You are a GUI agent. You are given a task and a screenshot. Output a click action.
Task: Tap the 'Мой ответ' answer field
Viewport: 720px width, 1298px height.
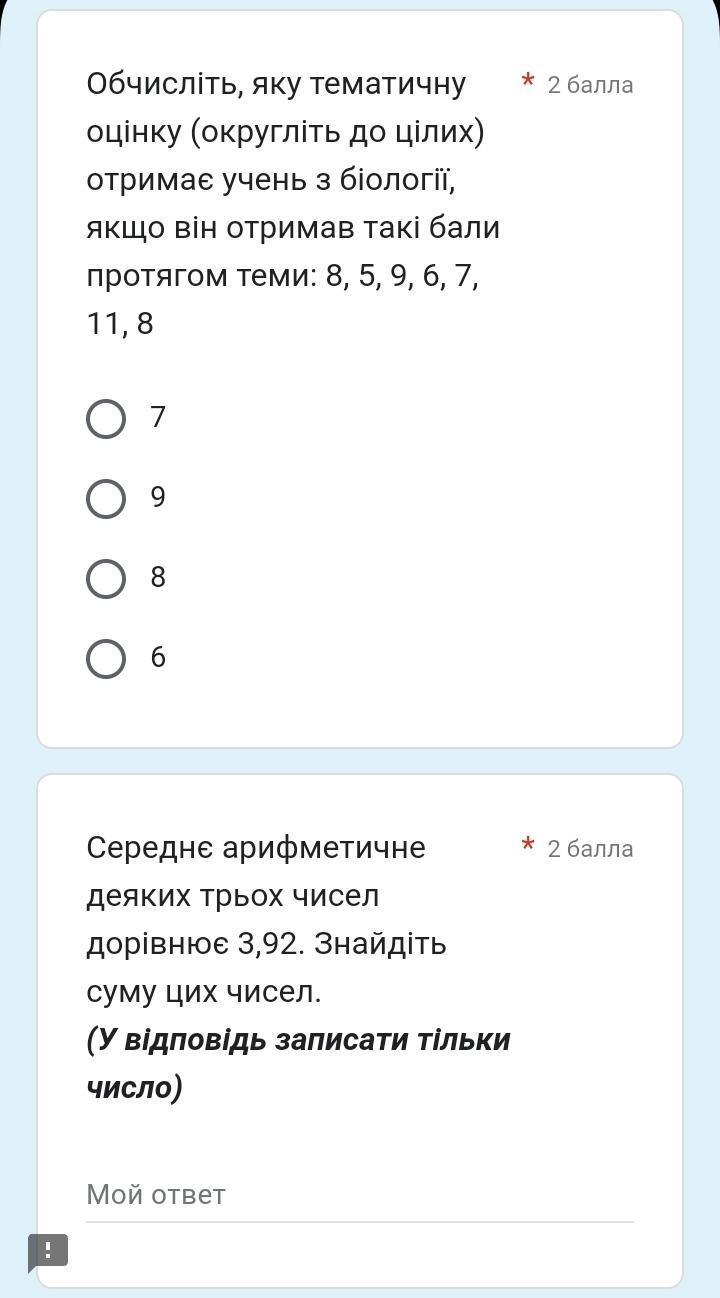coord(359,1195)
